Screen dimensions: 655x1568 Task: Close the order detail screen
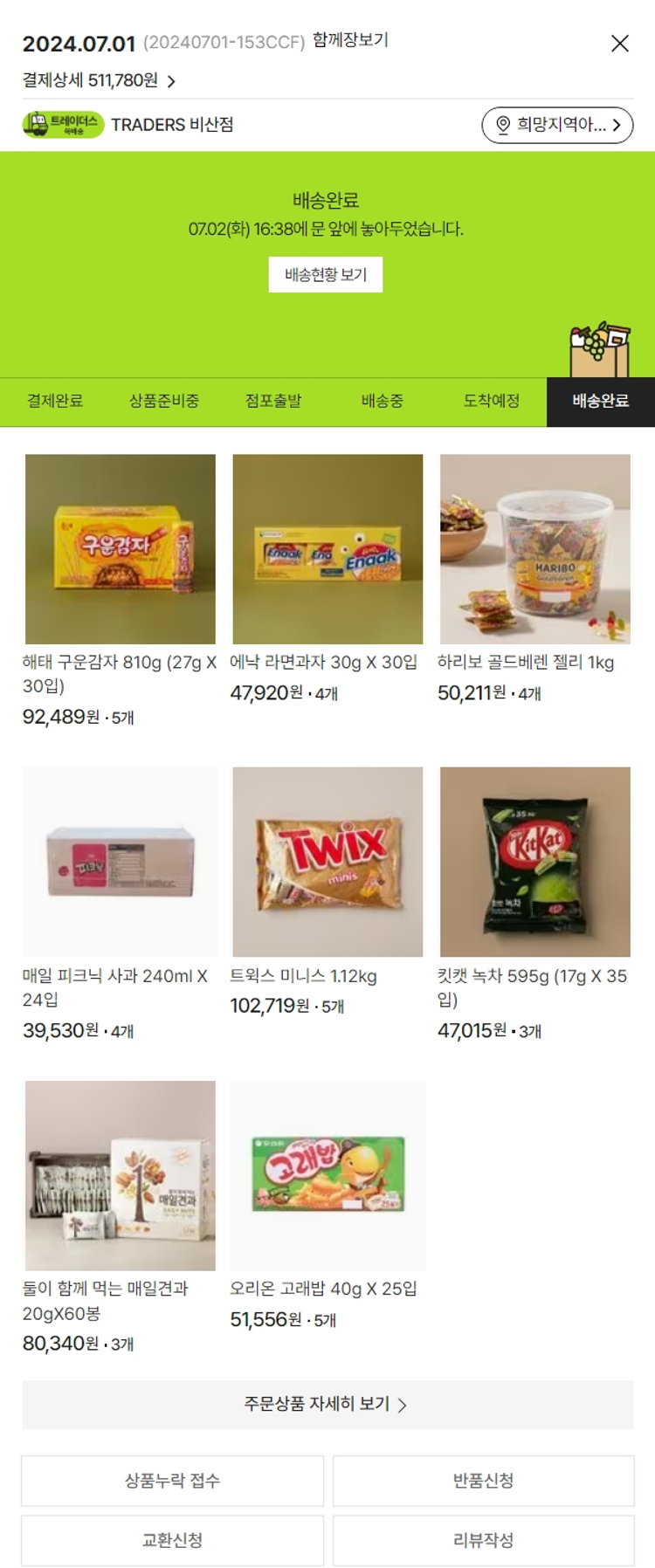(619, 44)
